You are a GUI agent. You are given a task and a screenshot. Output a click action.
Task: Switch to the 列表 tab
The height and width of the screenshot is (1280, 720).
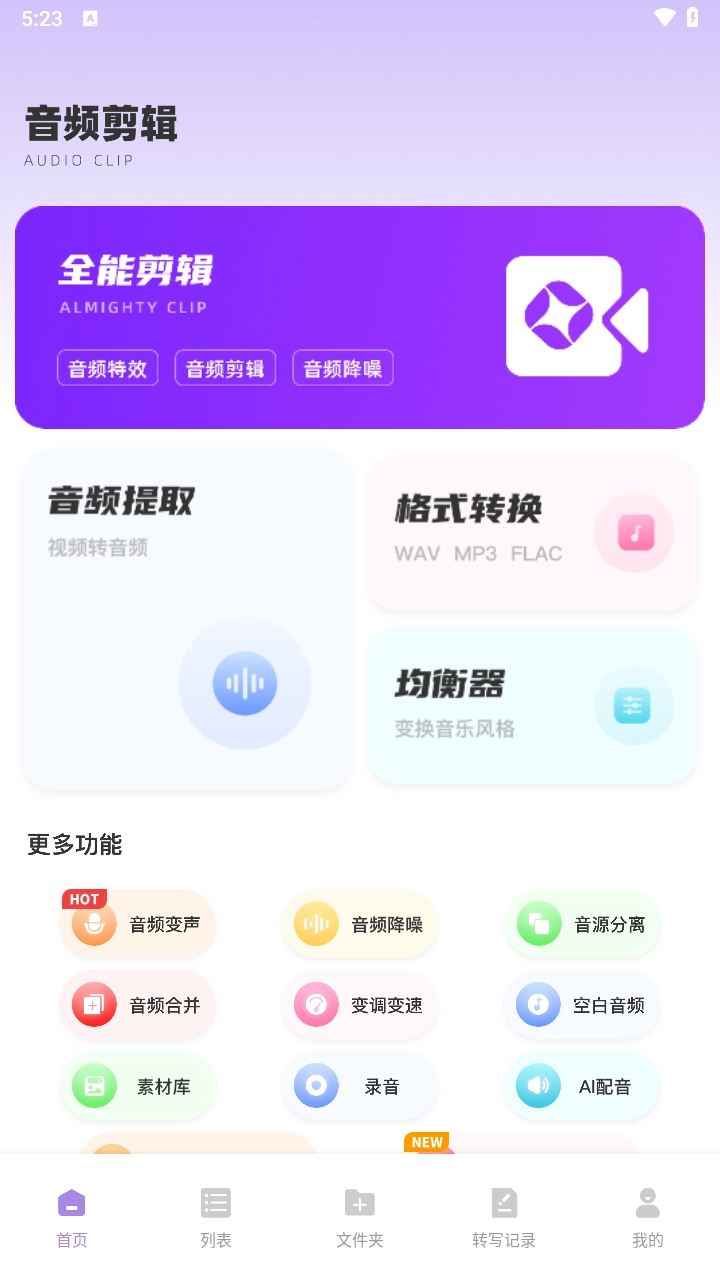click(x=215, y=1215)
